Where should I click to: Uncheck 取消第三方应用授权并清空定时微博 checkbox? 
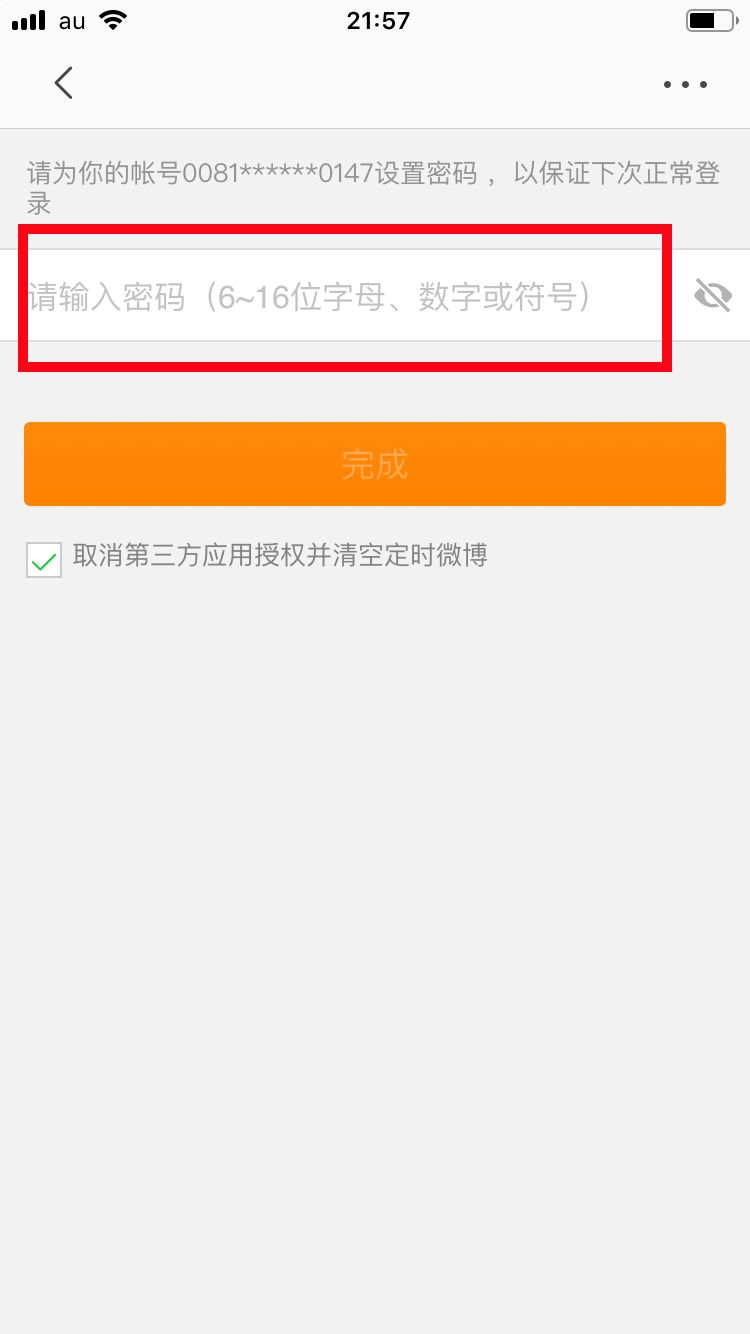click(x=44, y=560)
